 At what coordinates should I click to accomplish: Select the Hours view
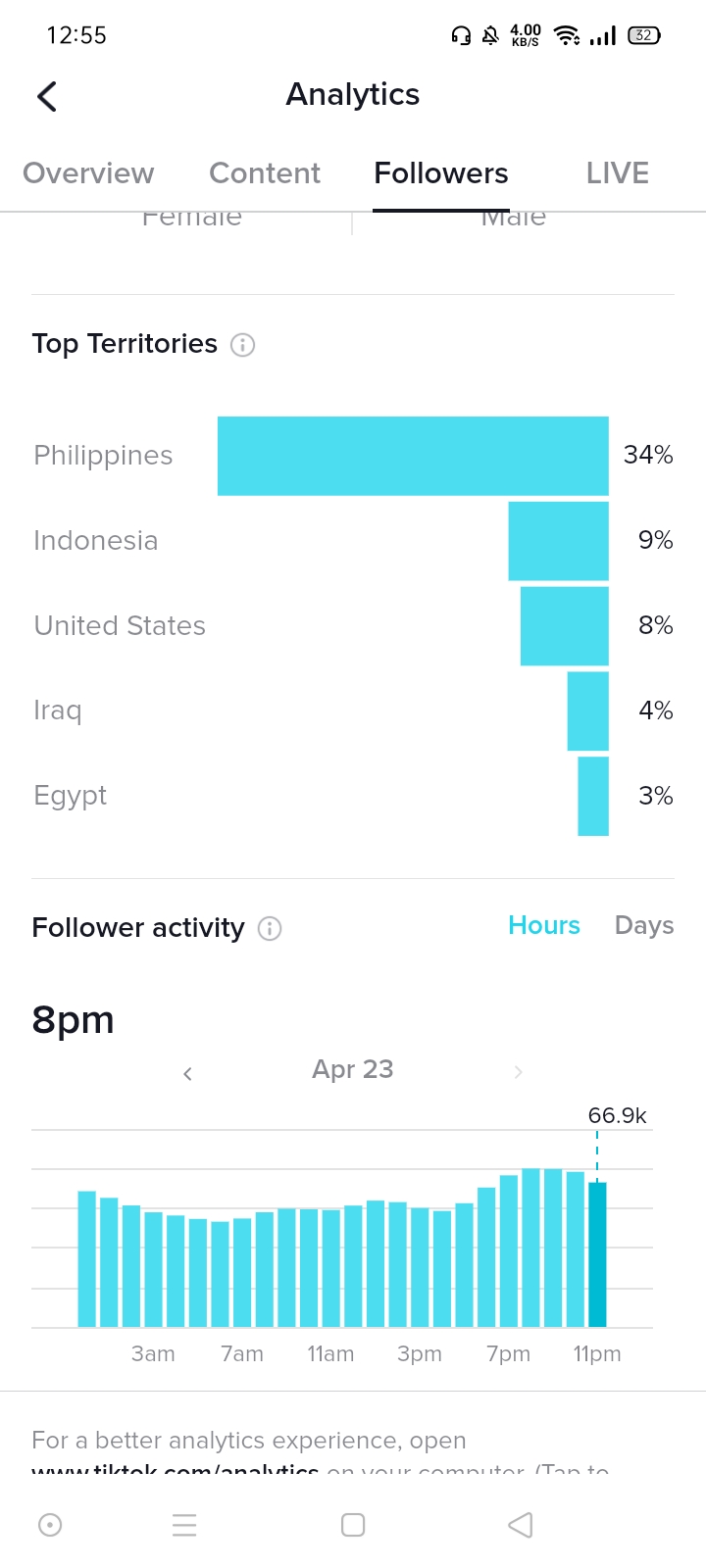tap(544, 925)
